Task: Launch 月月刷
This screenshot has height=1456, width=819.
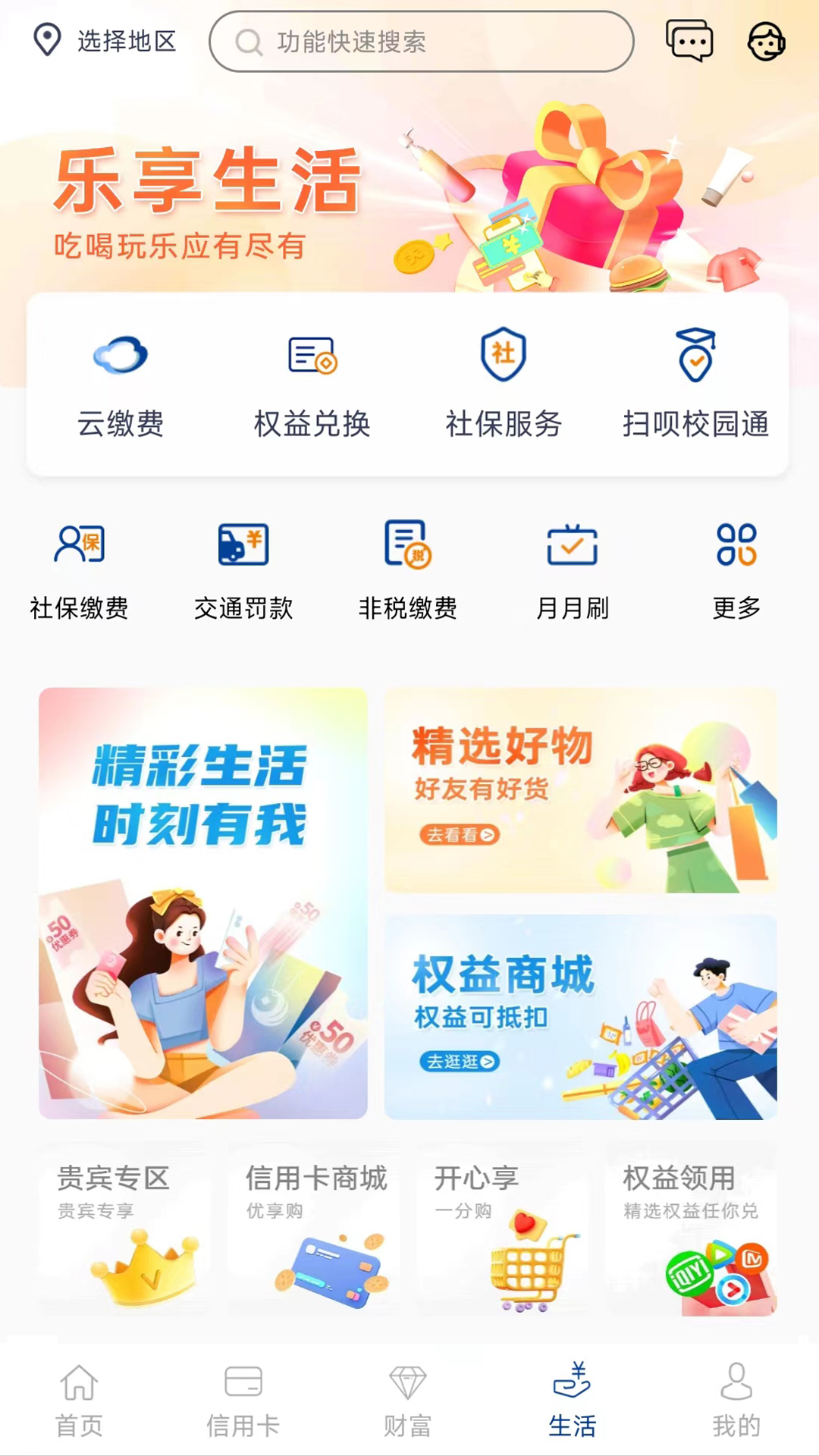Action: [x=573, y=570]
